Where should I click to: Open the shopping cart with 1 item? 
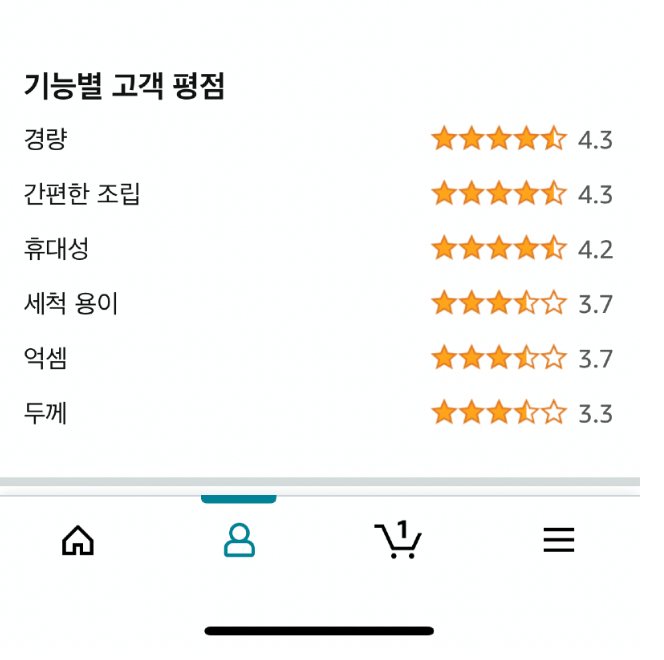398,540
